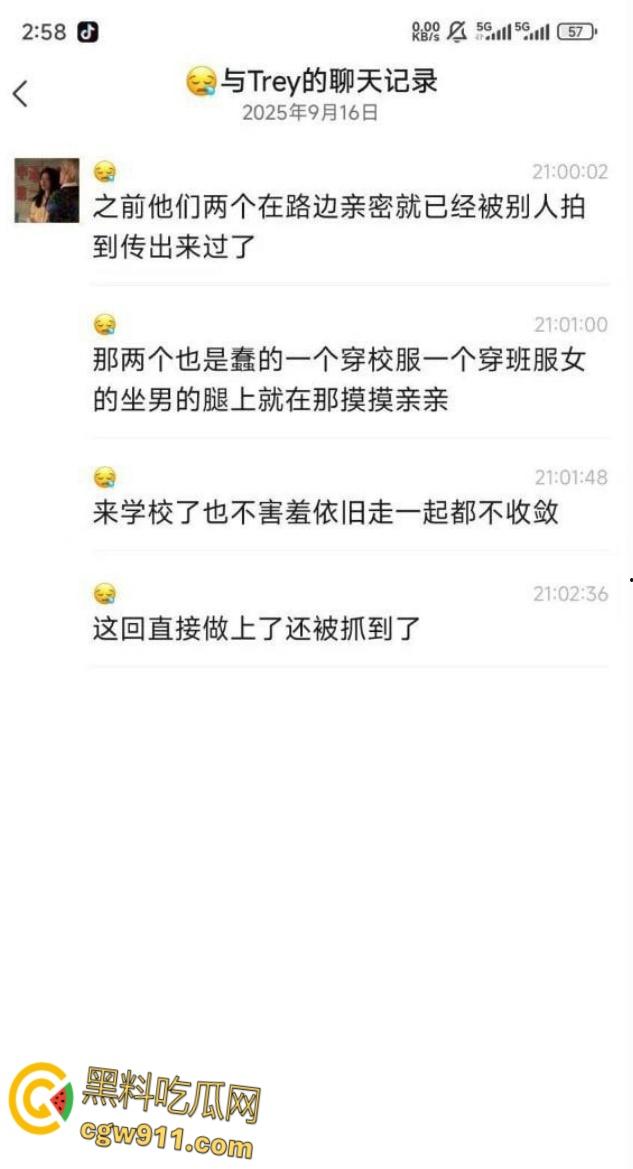Go back from the Trey chat record

coord(21,93)
